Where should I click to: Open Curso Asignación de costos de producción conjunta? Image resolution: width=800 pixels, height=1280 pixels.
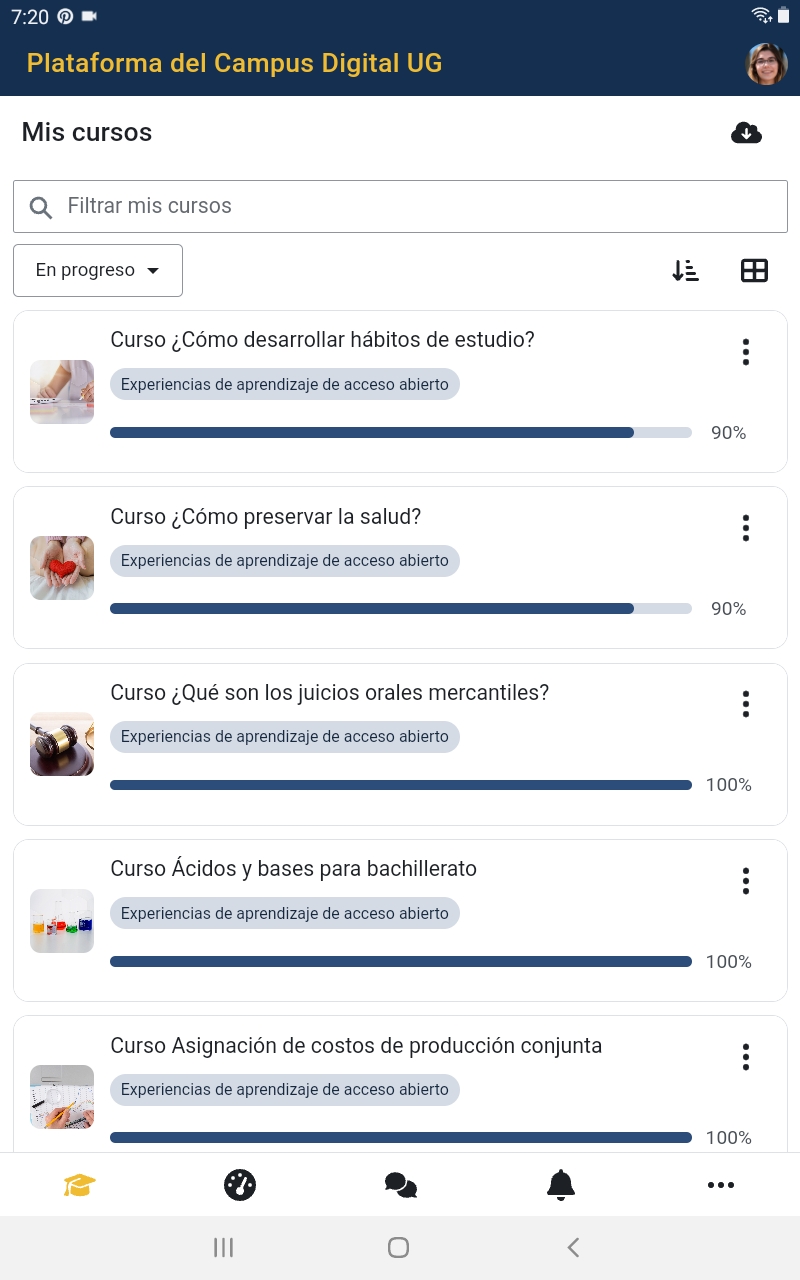(x=356, y=1046)
